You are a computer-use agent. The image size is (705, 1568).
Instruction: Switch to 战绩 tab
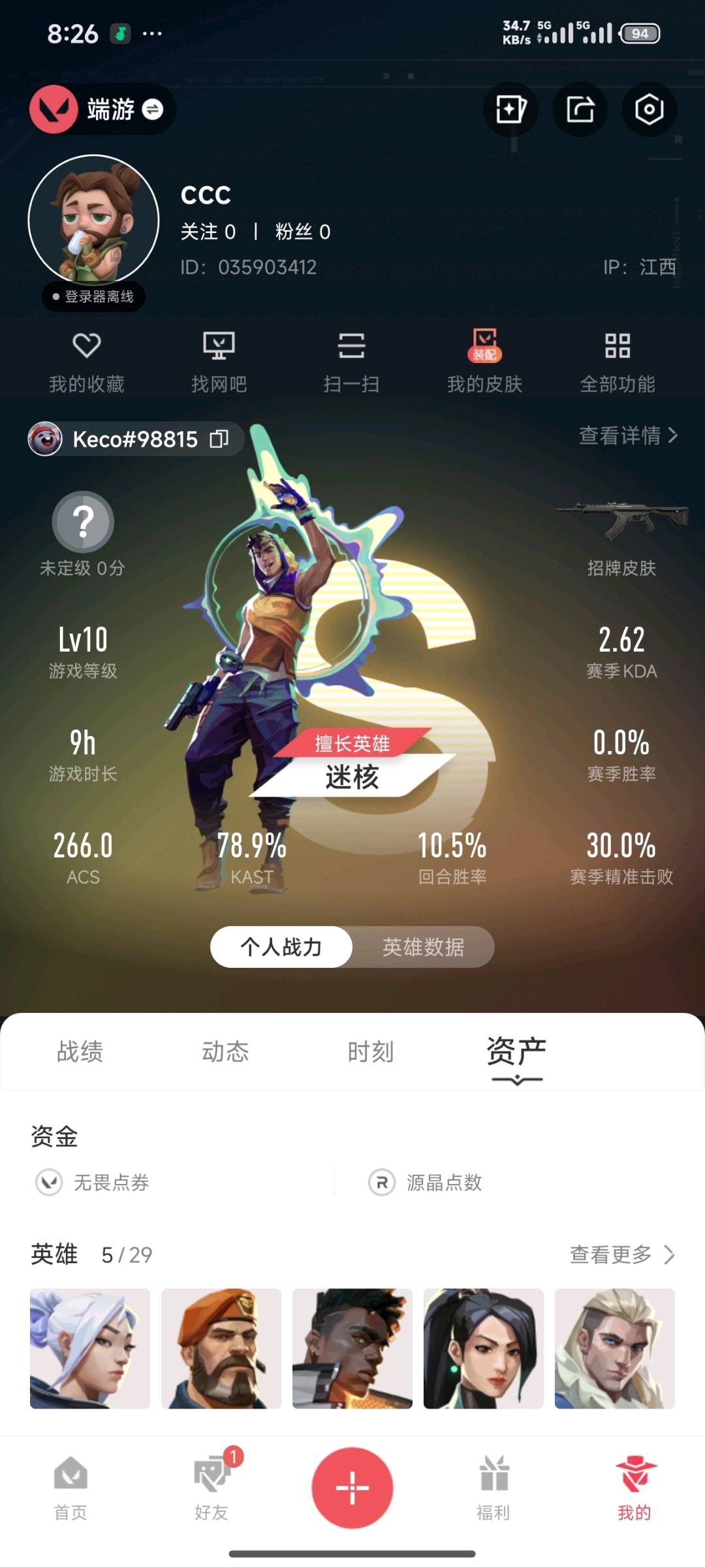click(80, 1051)
